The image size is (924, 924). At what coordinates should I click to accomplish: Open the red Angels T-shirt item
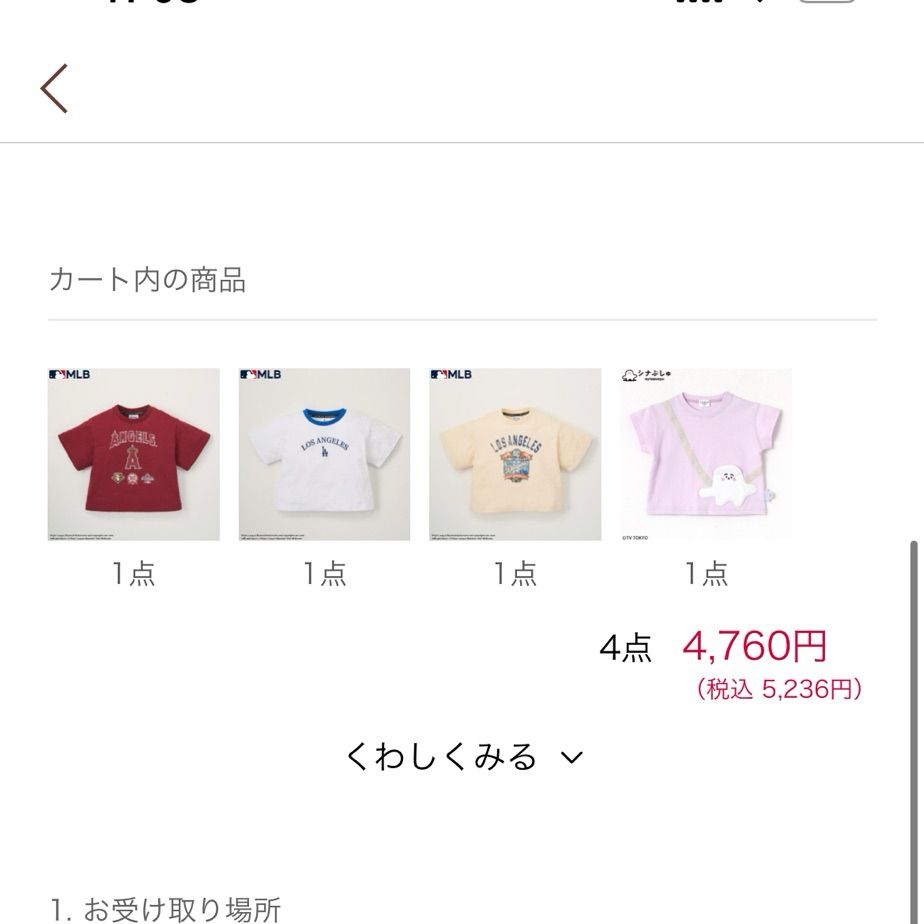tap(134, 455)
